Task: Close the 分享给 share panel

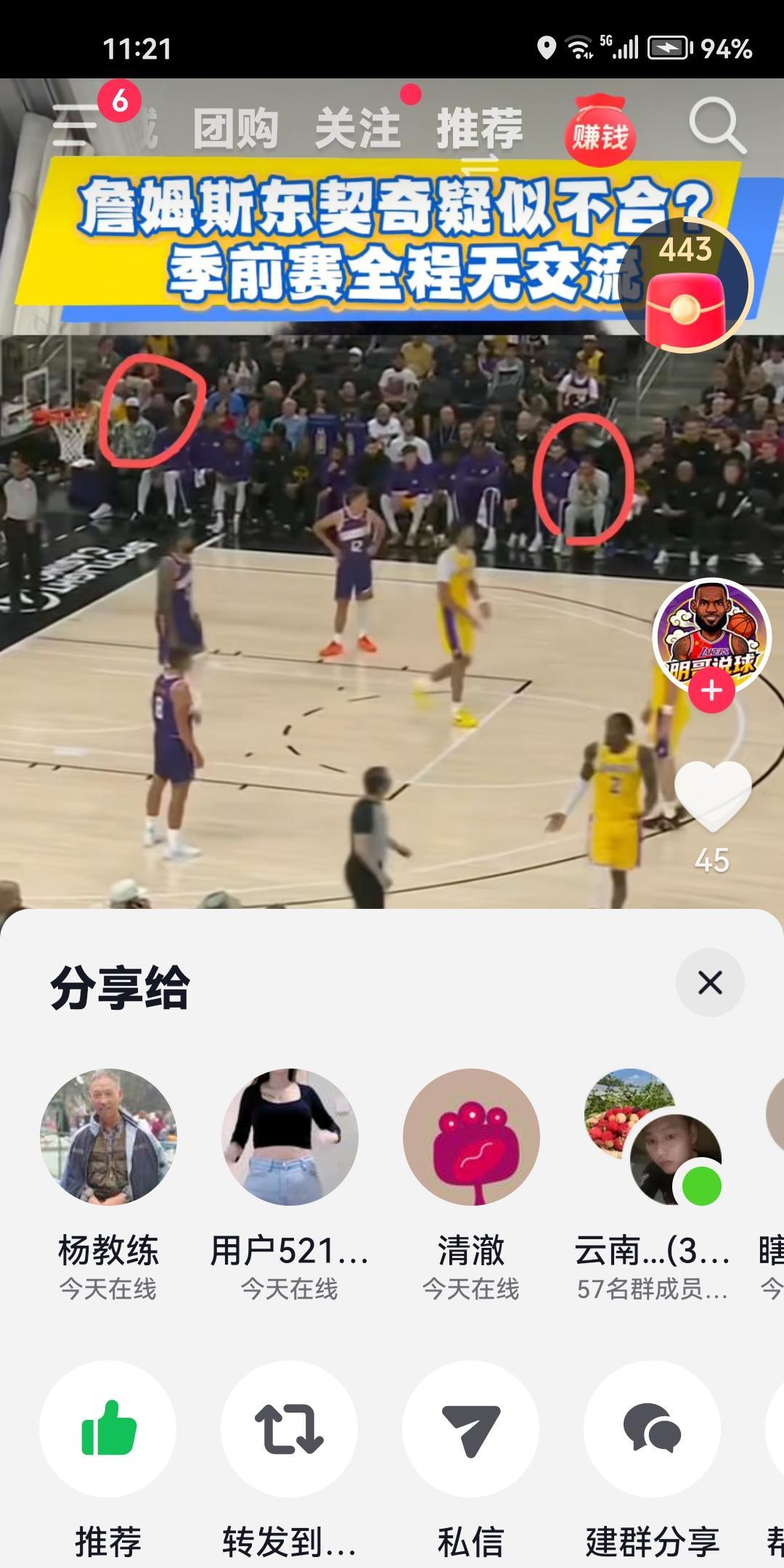Action: coord(709,983)
